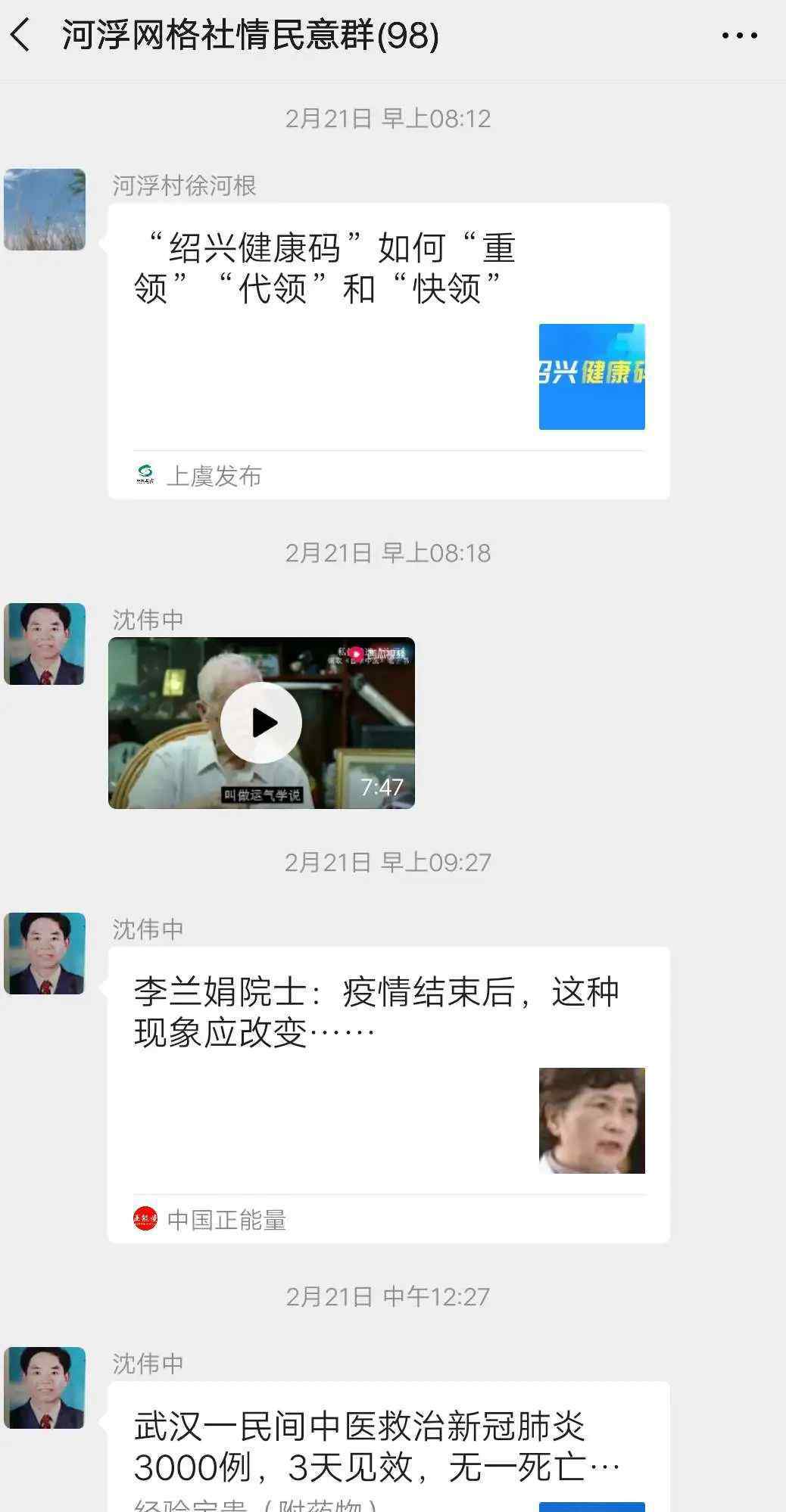Open the three-dot group info menu
This screenshot has width=786, height=1512.
pos(739,36)
